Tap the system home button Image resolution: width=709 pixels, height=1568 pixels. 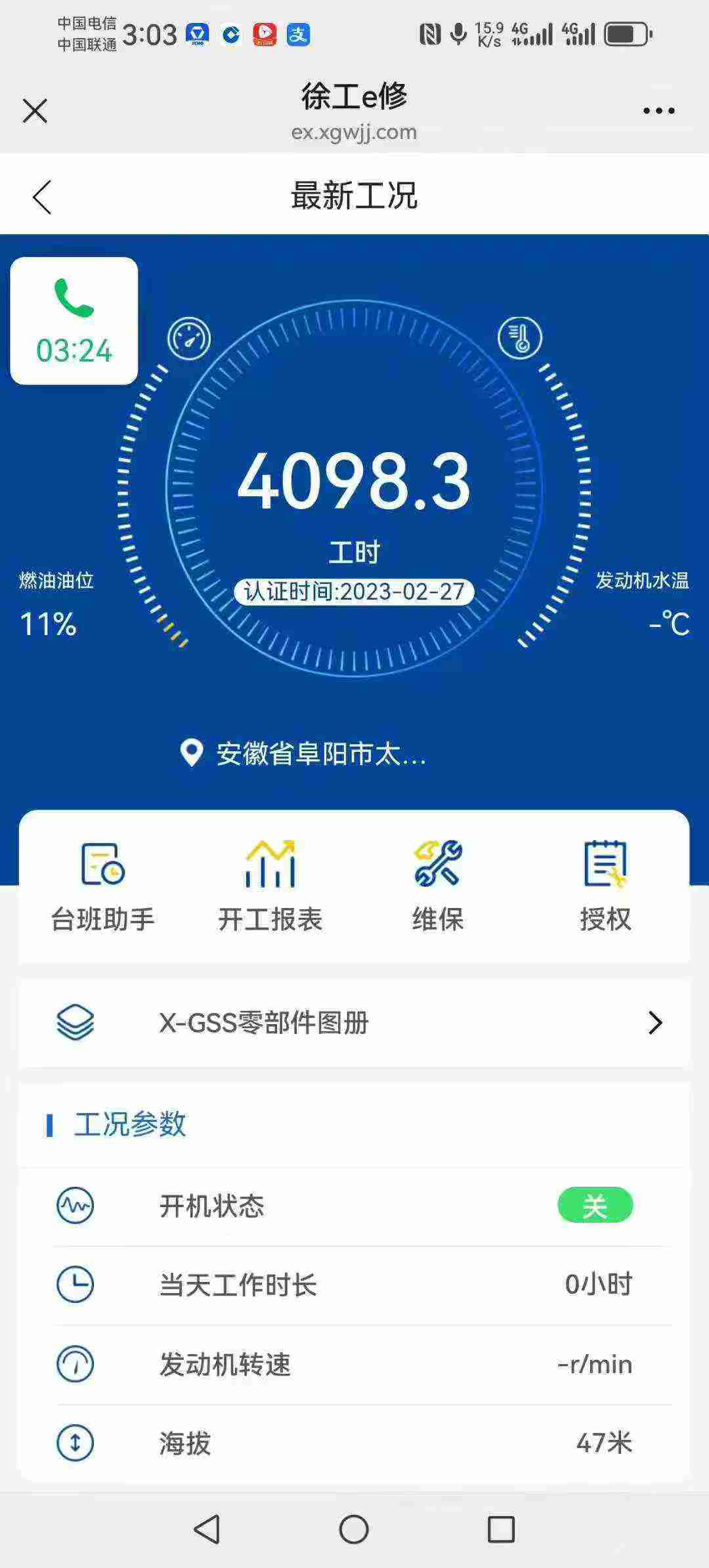tap(354, 1529)
